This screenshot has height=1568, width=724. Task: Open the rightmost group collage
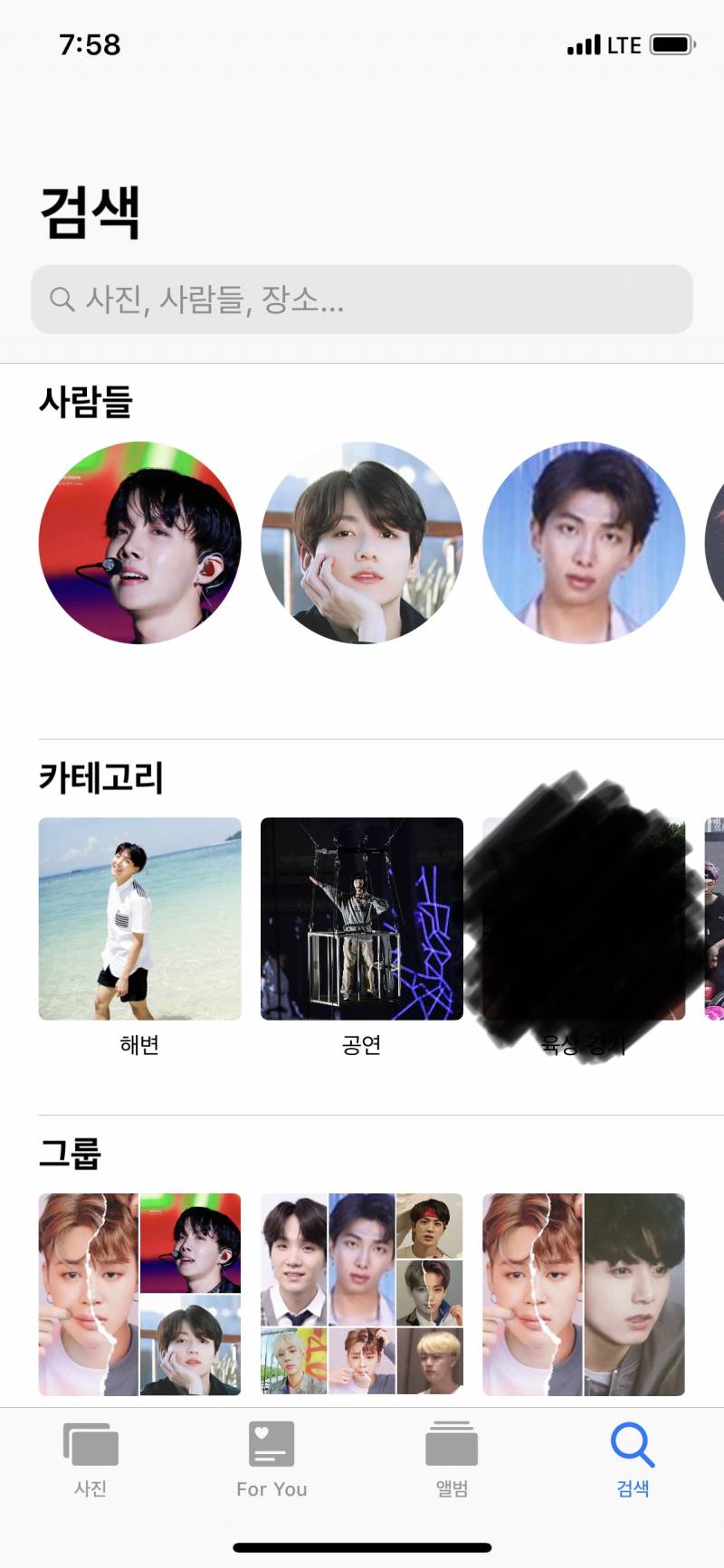pos(584,1292)
